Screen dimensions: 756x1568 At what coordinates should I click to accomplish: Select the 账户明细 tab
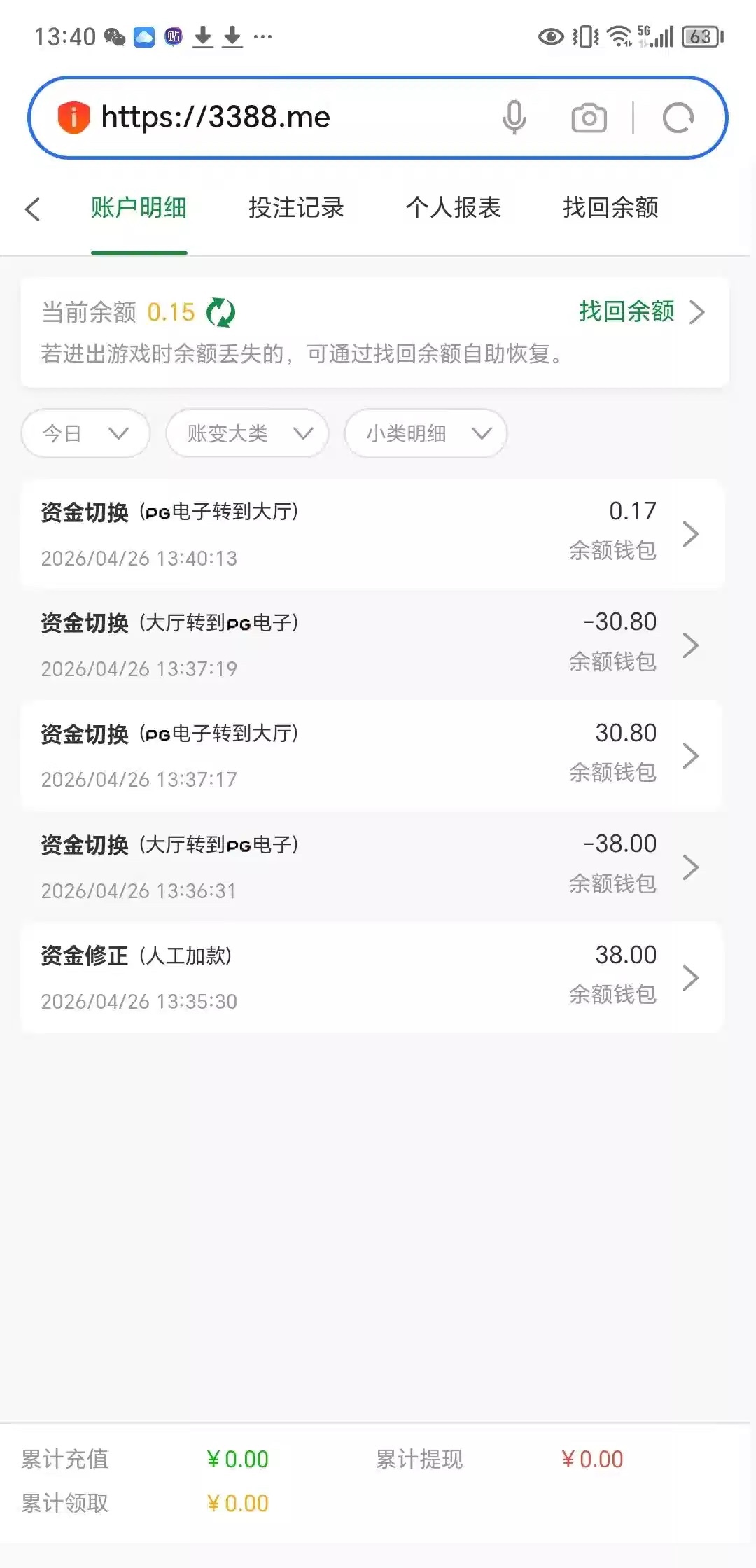139,208
